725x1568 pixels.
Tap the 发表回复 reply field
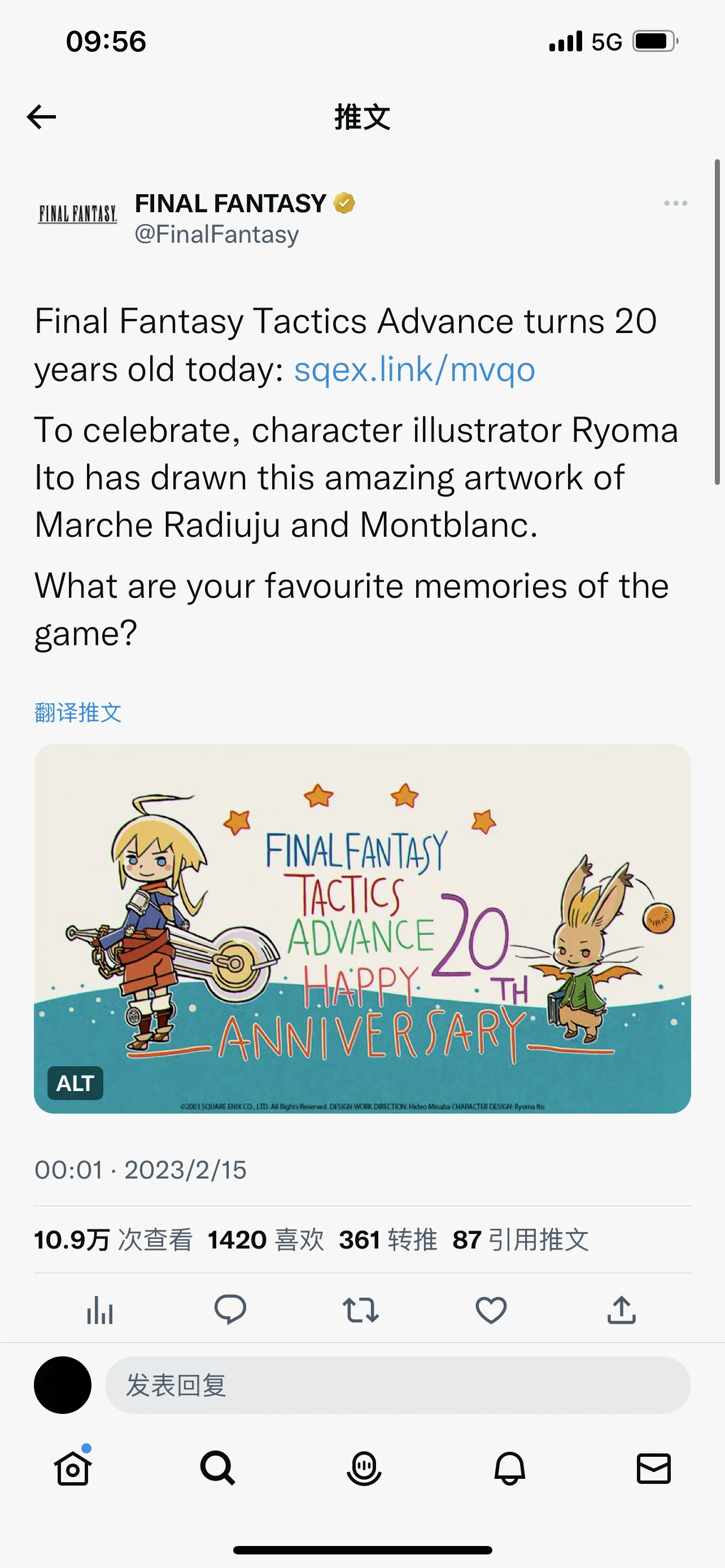coord(397,1385)
